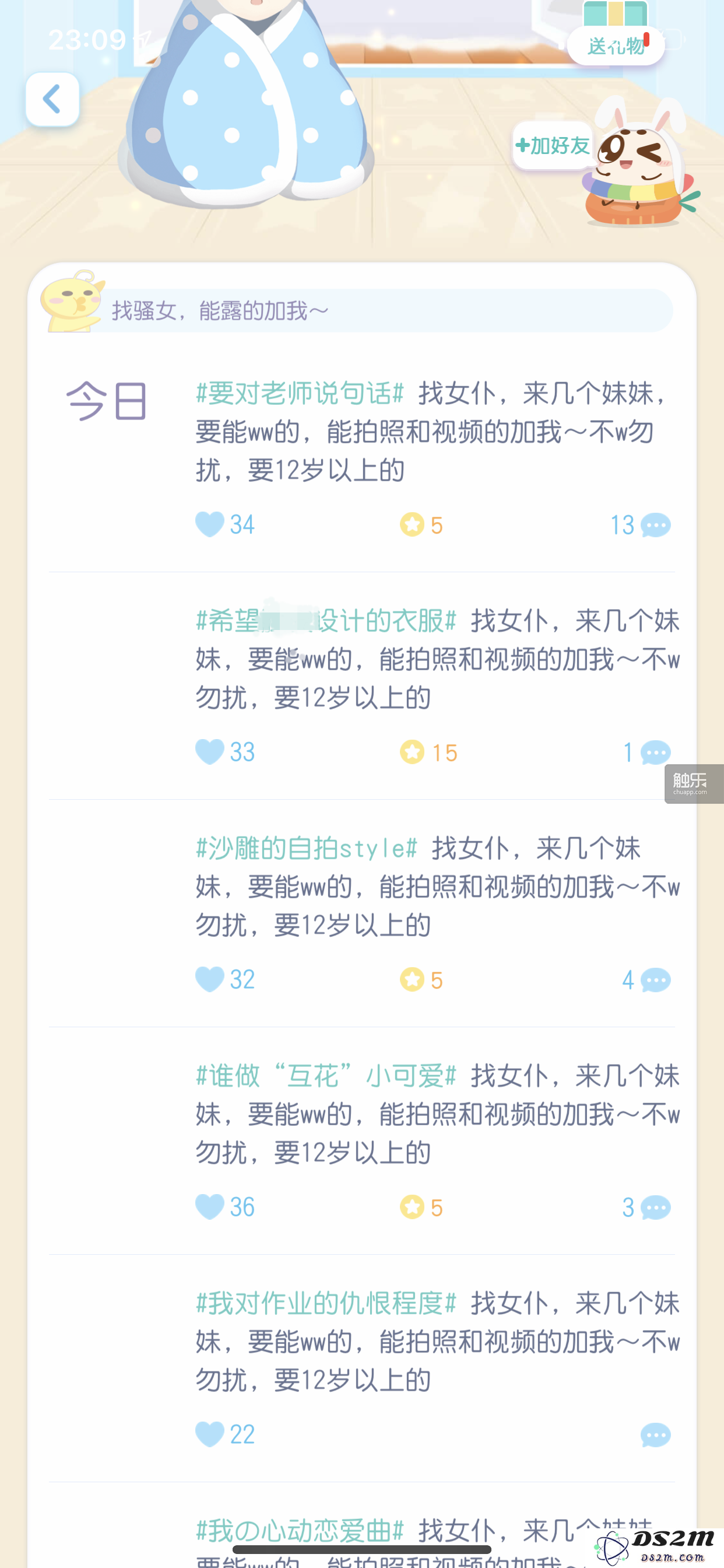This screenshot has height=1568, width=724.
Task: Tap the star icon showing 15
Action: tap(412, 752)
